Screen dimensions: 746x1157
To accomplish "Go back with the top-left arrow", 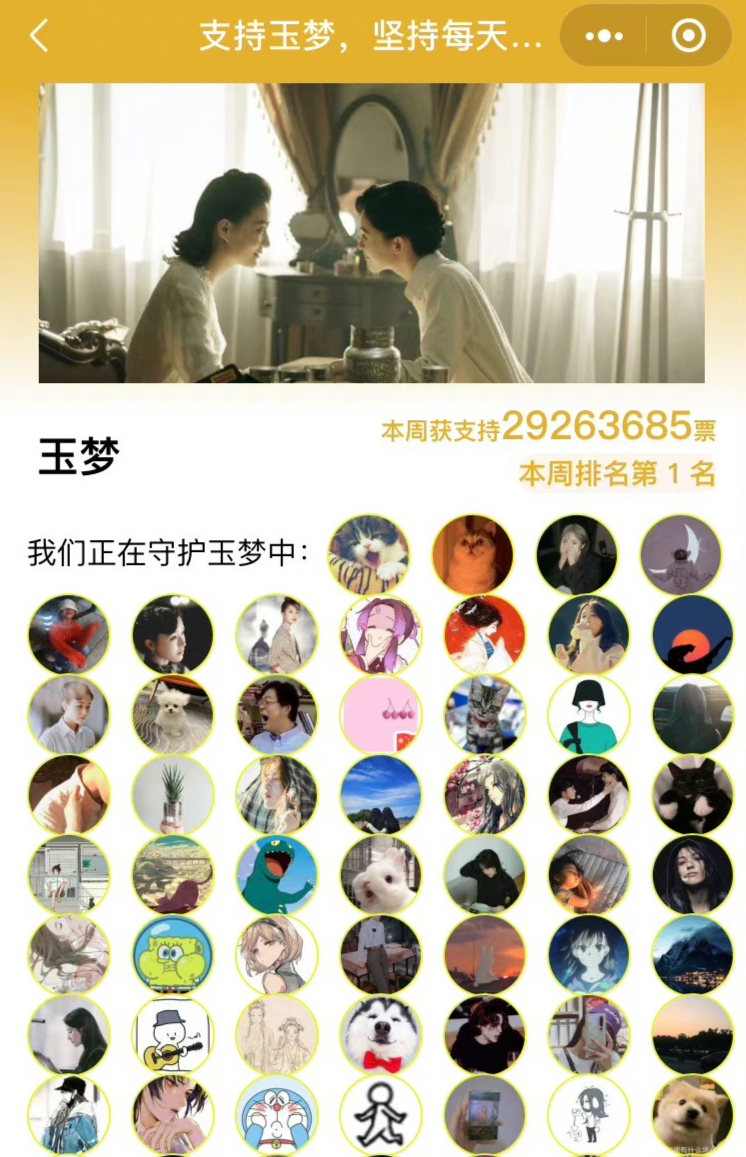I will point(39,37).
